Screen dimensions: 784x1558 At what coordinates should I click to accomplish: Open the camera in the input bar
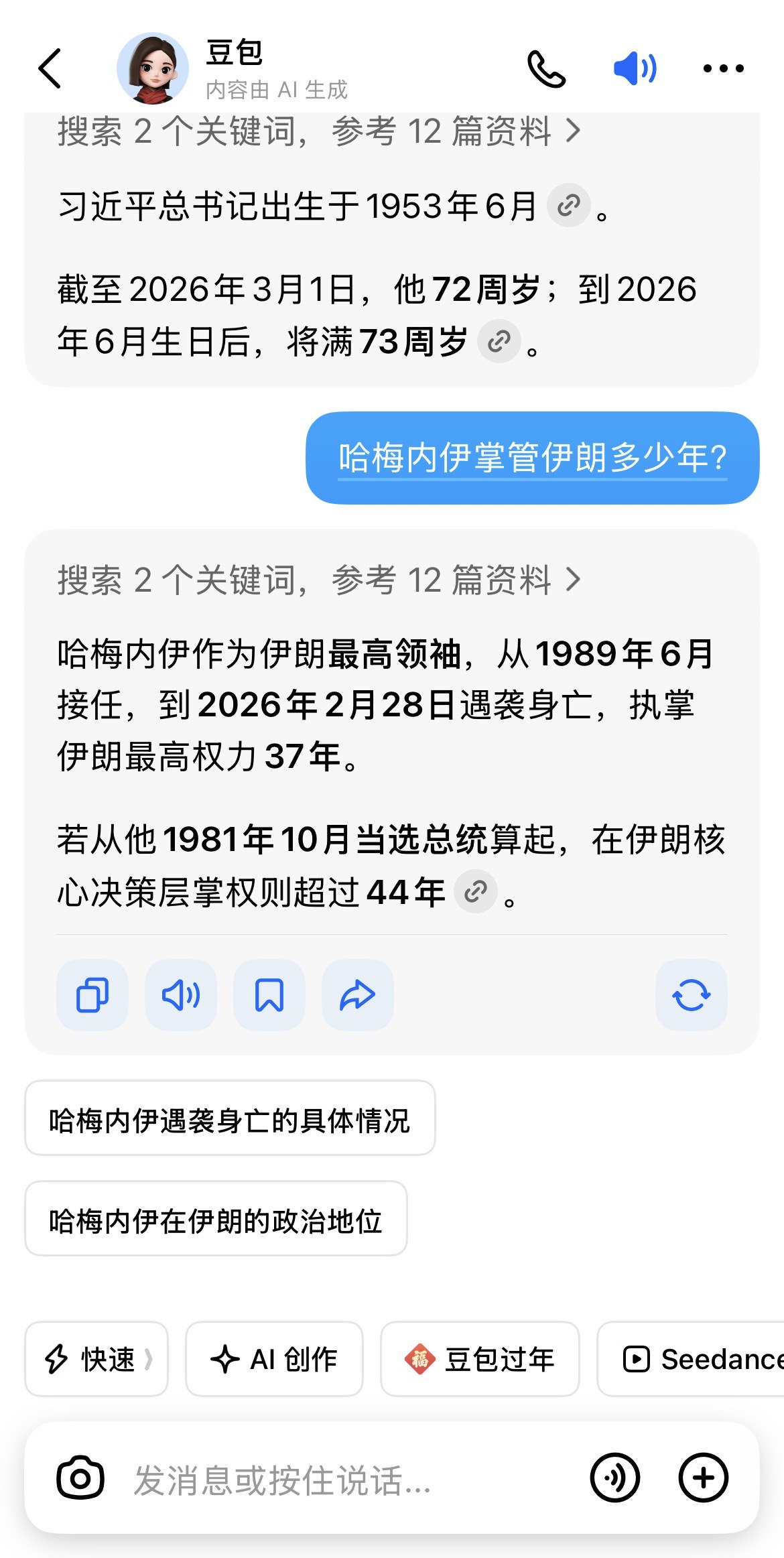tap(80, 1478)
